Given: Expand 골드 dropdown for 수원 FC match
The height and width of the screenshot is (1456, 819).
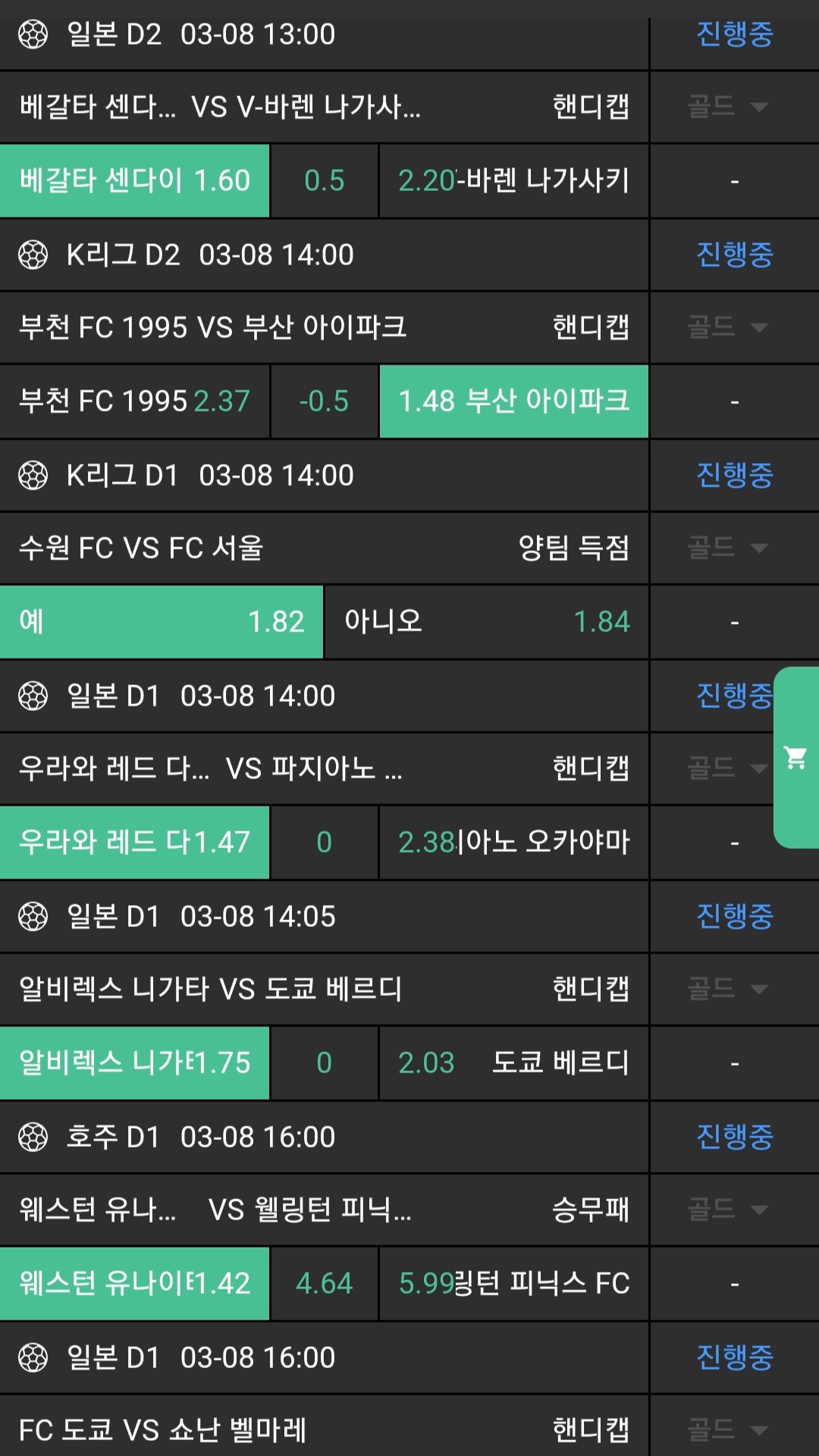Looking at the screenshot, I should pyautogui.click(x=727, y=548).
